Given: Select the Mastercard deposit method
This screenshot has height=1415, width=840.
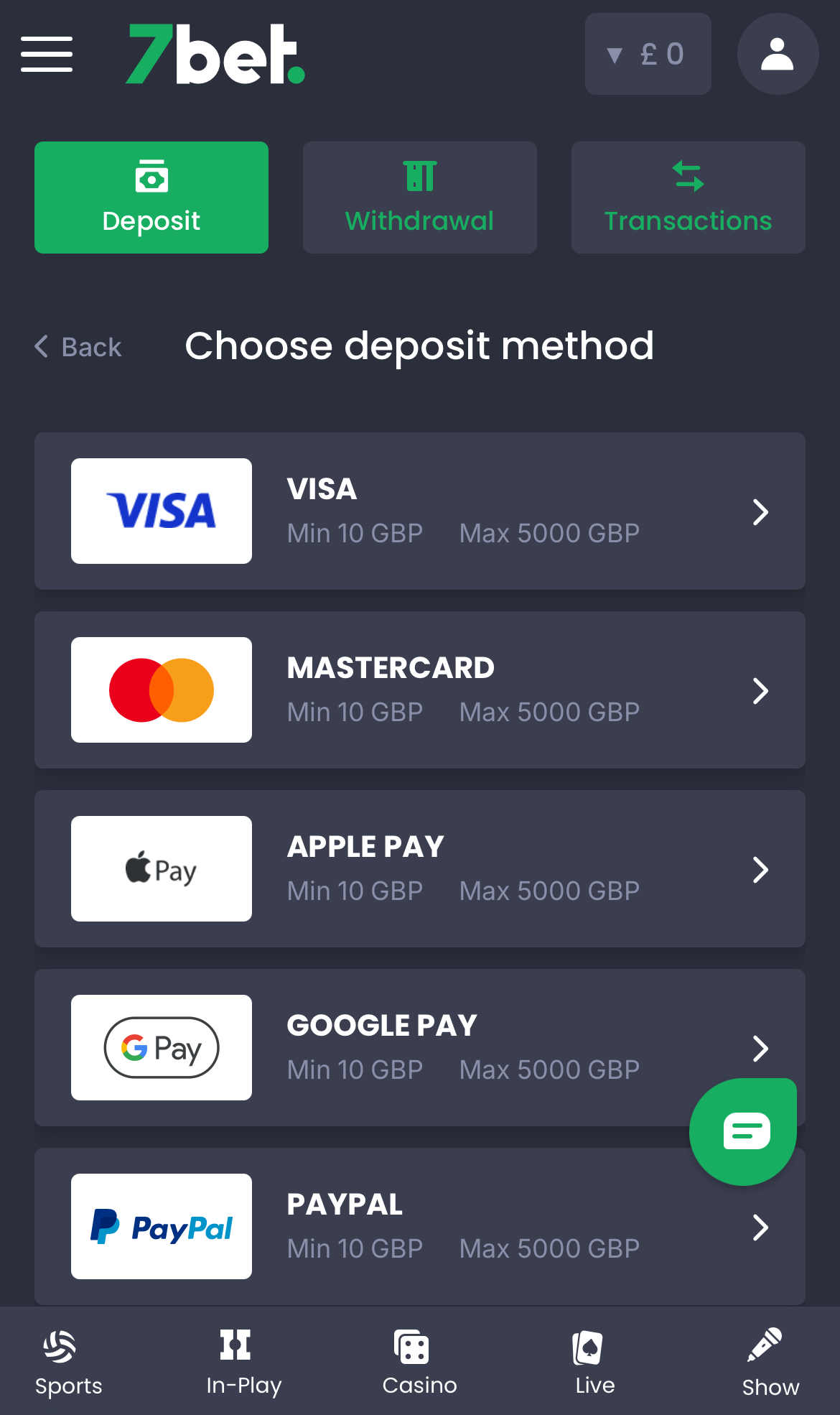Looking at the screenshot, I should click(x=420, y=690).
